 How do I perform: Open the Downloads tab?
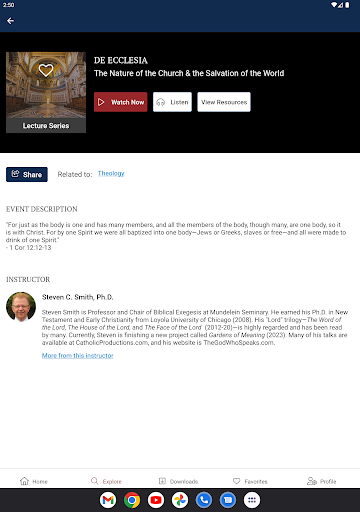(178, 481)
